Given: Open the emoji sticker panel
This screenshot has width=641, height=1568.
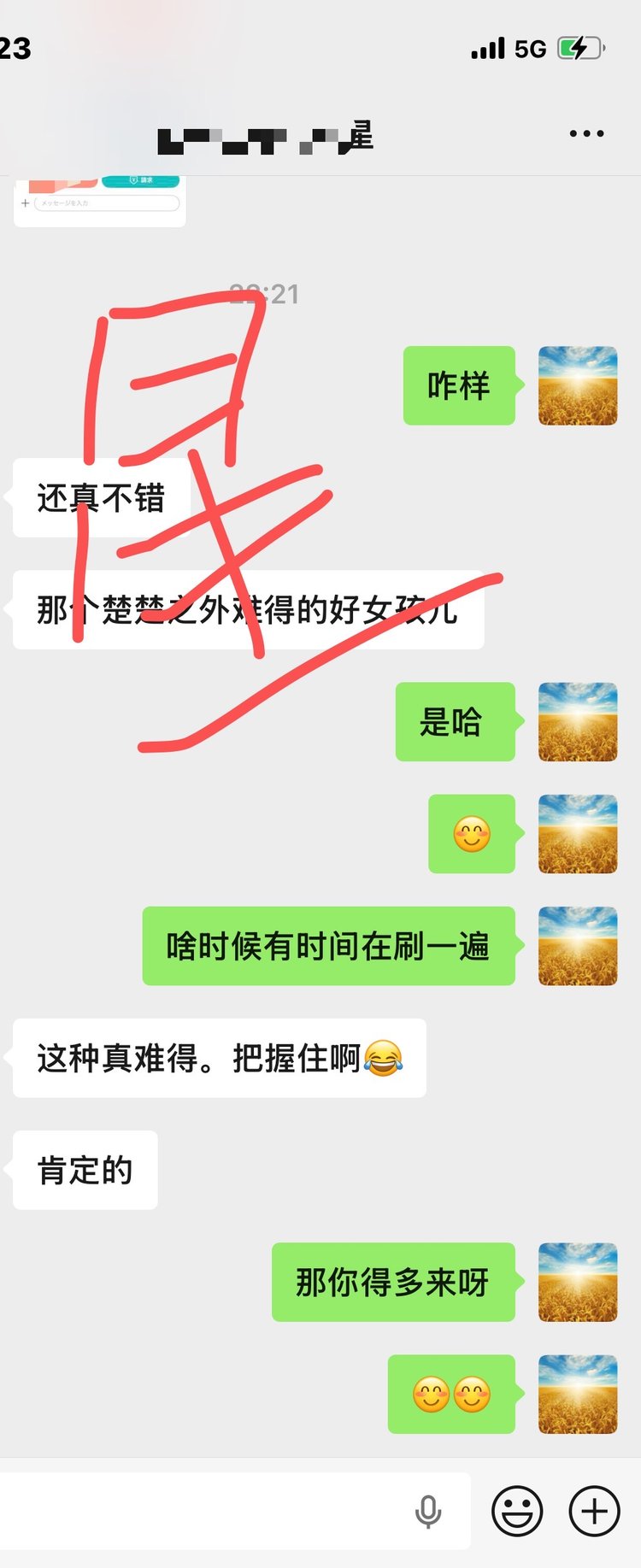Looking at the screenshot, I should point(516,1511).
